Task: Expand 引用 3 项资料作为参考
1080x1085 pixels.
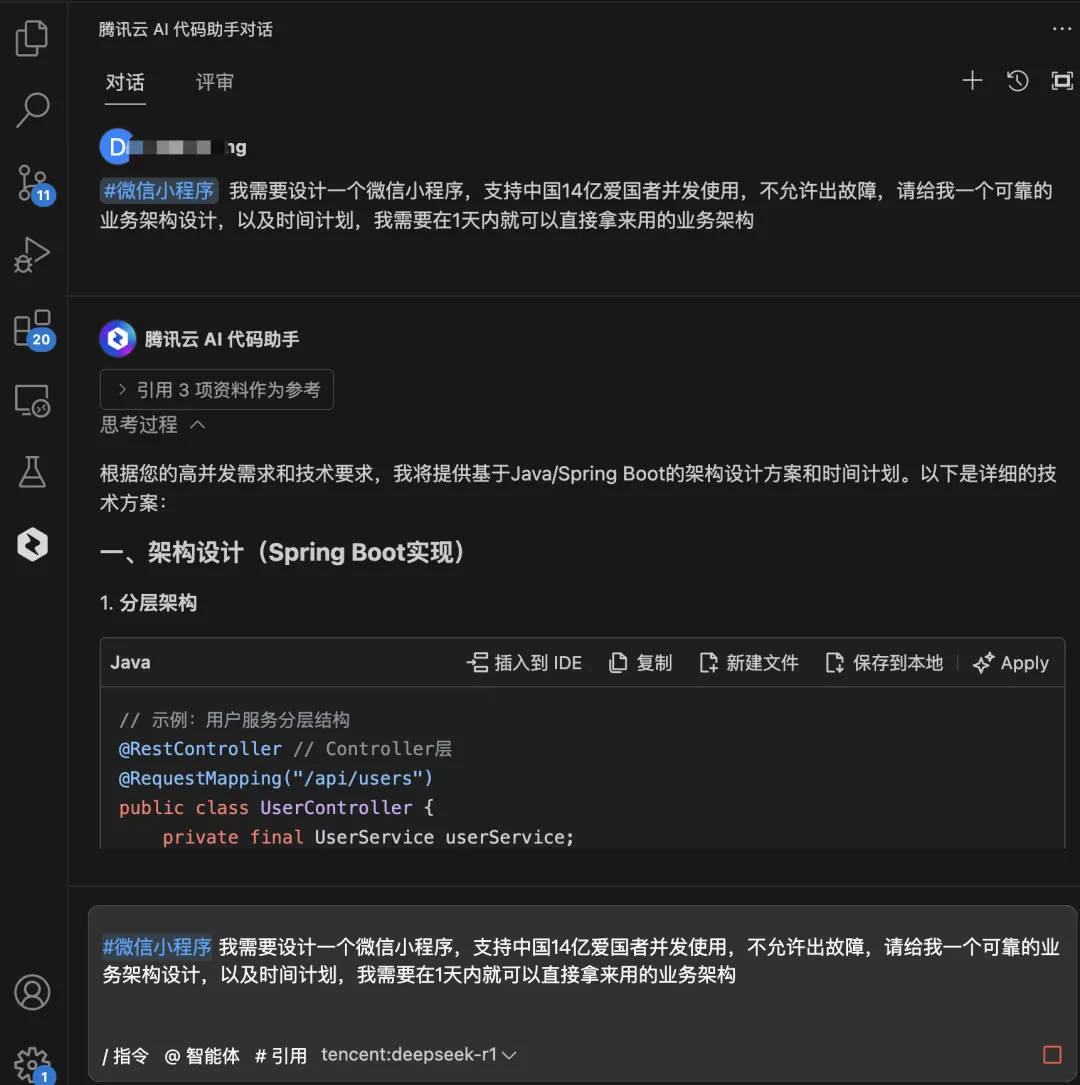Action: [x=217, y=390]
